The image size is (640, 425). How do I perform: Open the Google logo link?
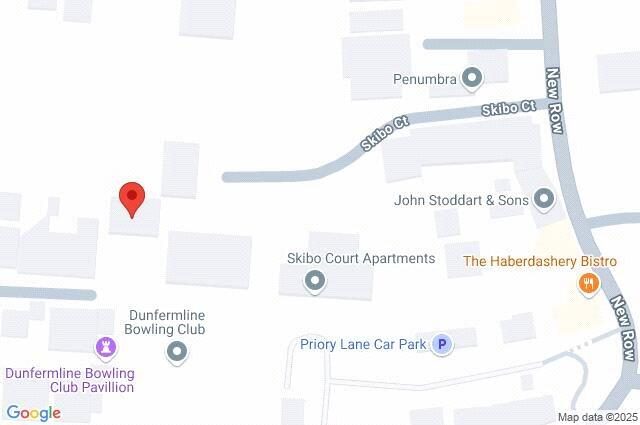click(x=33, y=413)
